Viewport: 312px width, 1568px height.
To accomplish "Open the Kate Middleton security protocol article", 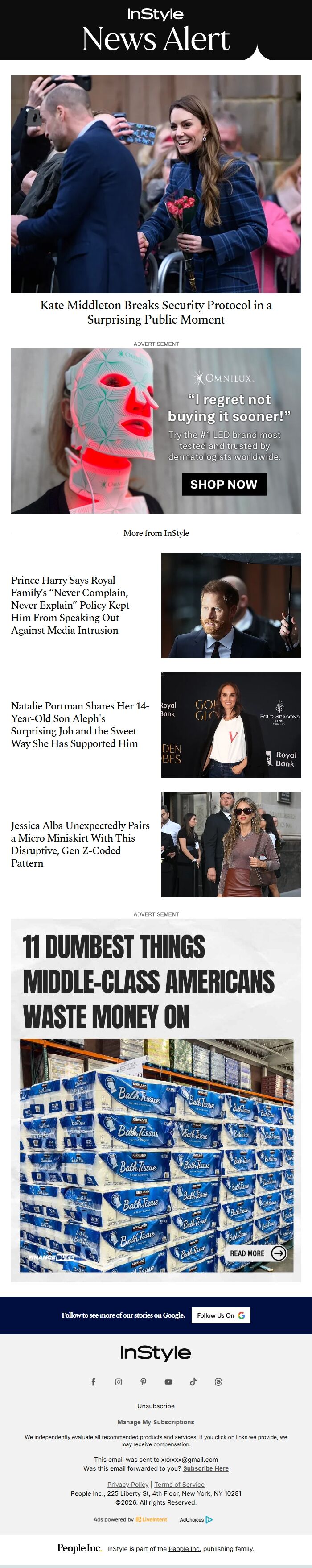I will pyautogui.click(x=156, y=311).
